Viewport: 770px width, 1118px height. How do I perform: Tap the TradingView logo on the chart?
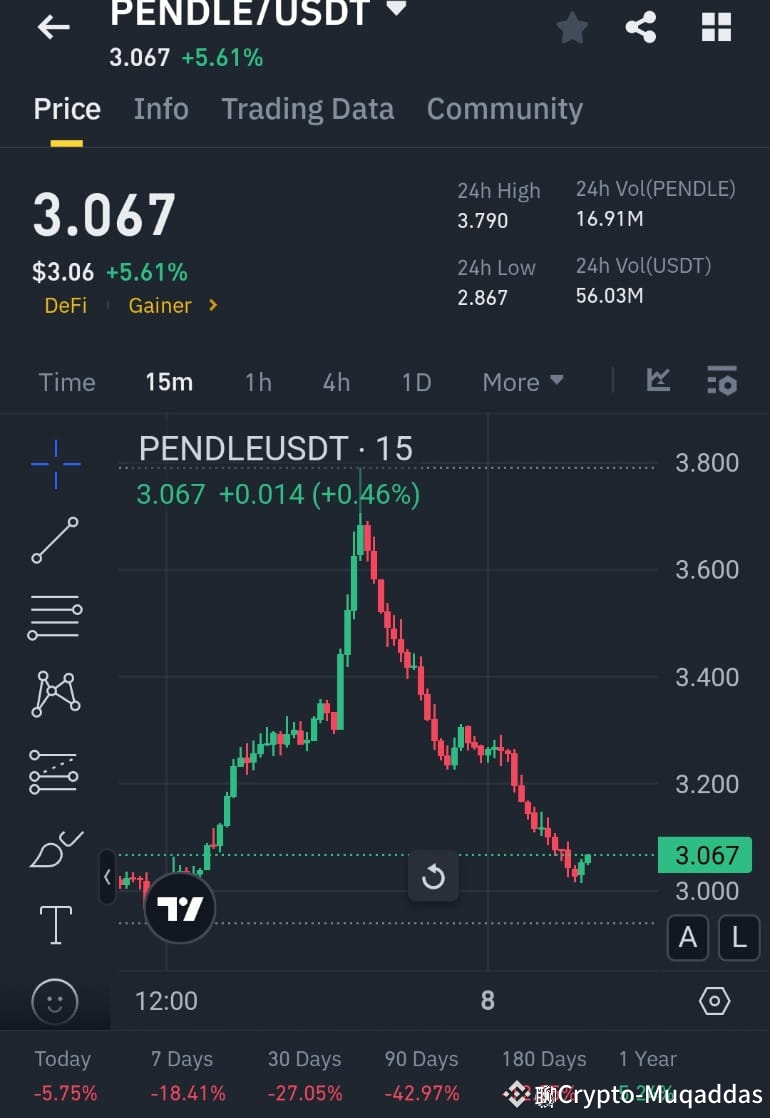[x=180, y=908]
